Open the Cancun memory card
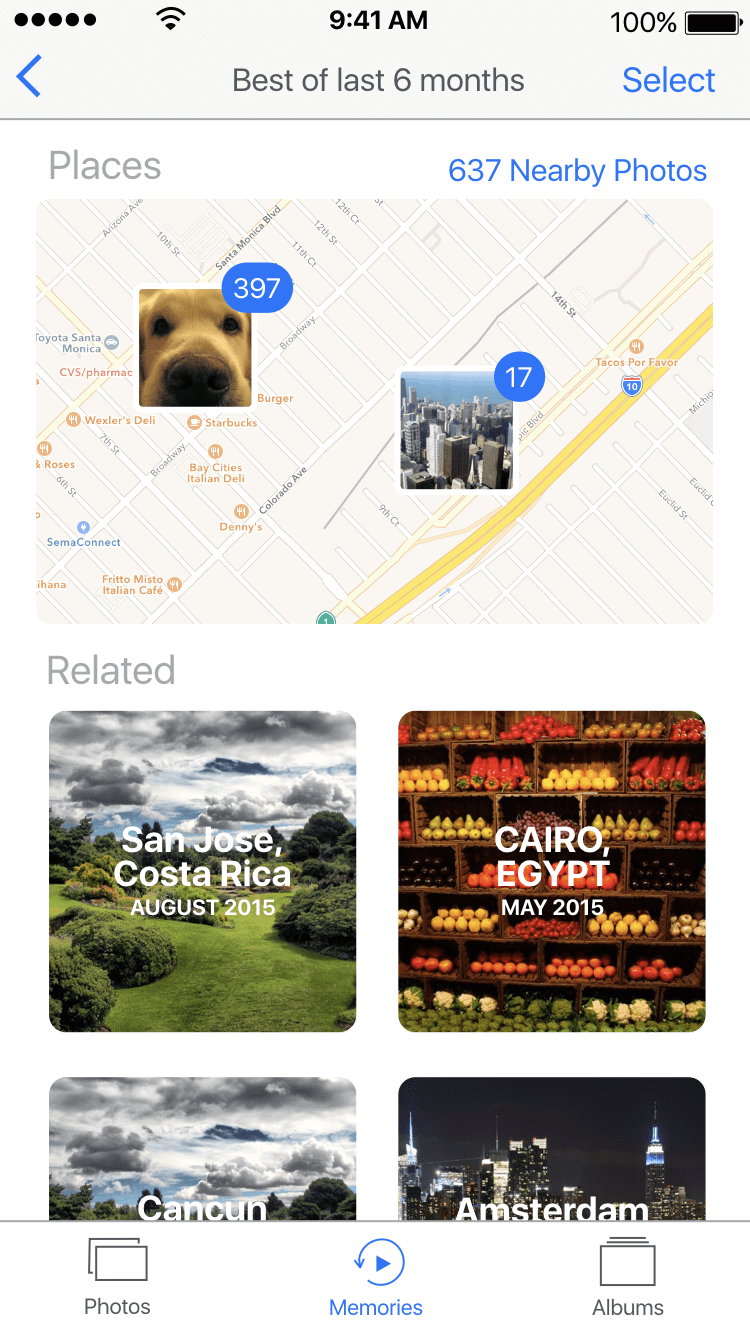The height and width of the screenshot is (1334, 750). click(203, 1150)
